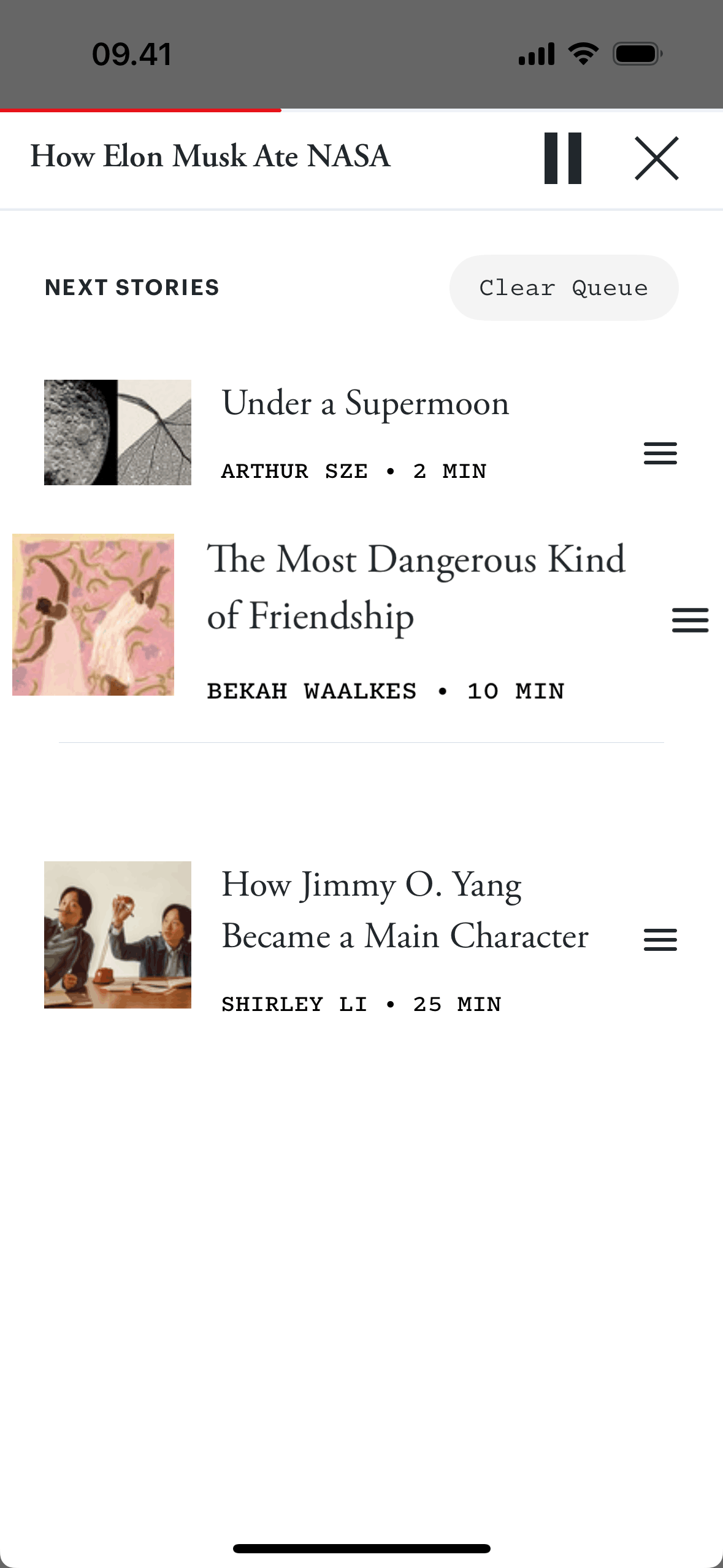723x1568 pixels.
Task: Tap reorder handle for Most Dangerous Kind of Friendship
Action: coord(690,620)
